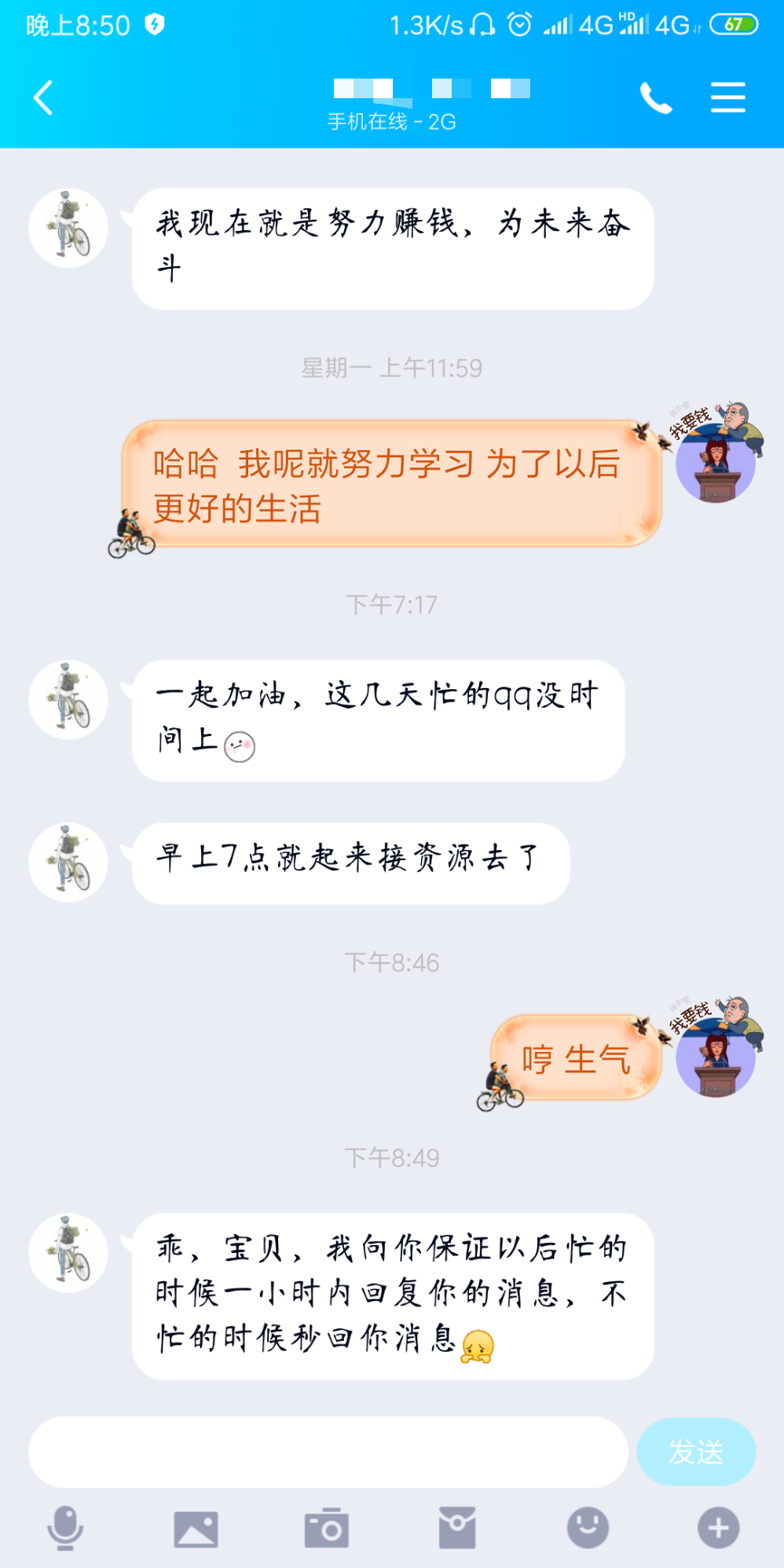
Task: Tap the 发送 send button
Action: (696, 1452)
